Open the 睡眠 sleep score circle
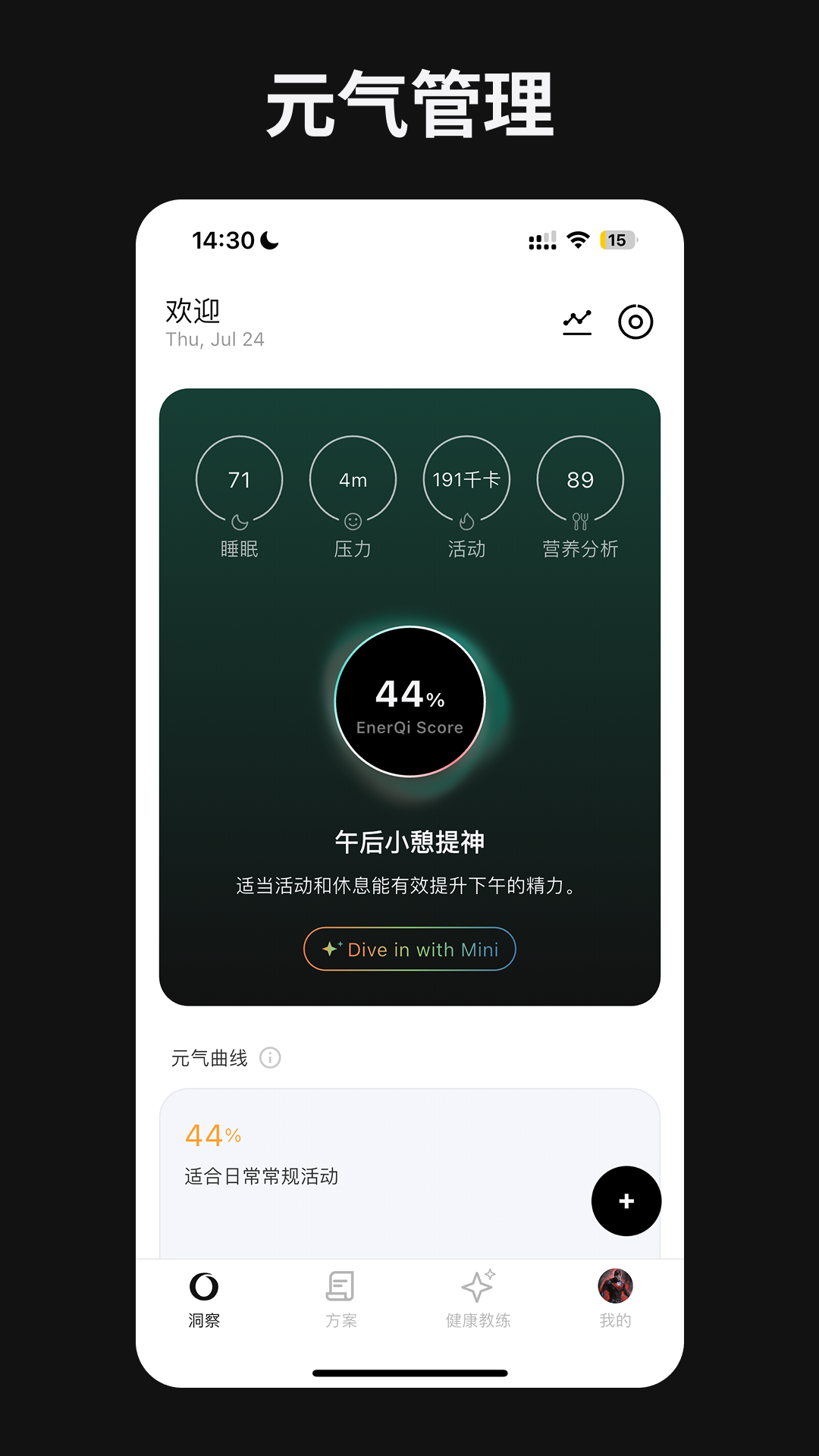This screenshot has height=1456, width=819. [x=239, y=479]
